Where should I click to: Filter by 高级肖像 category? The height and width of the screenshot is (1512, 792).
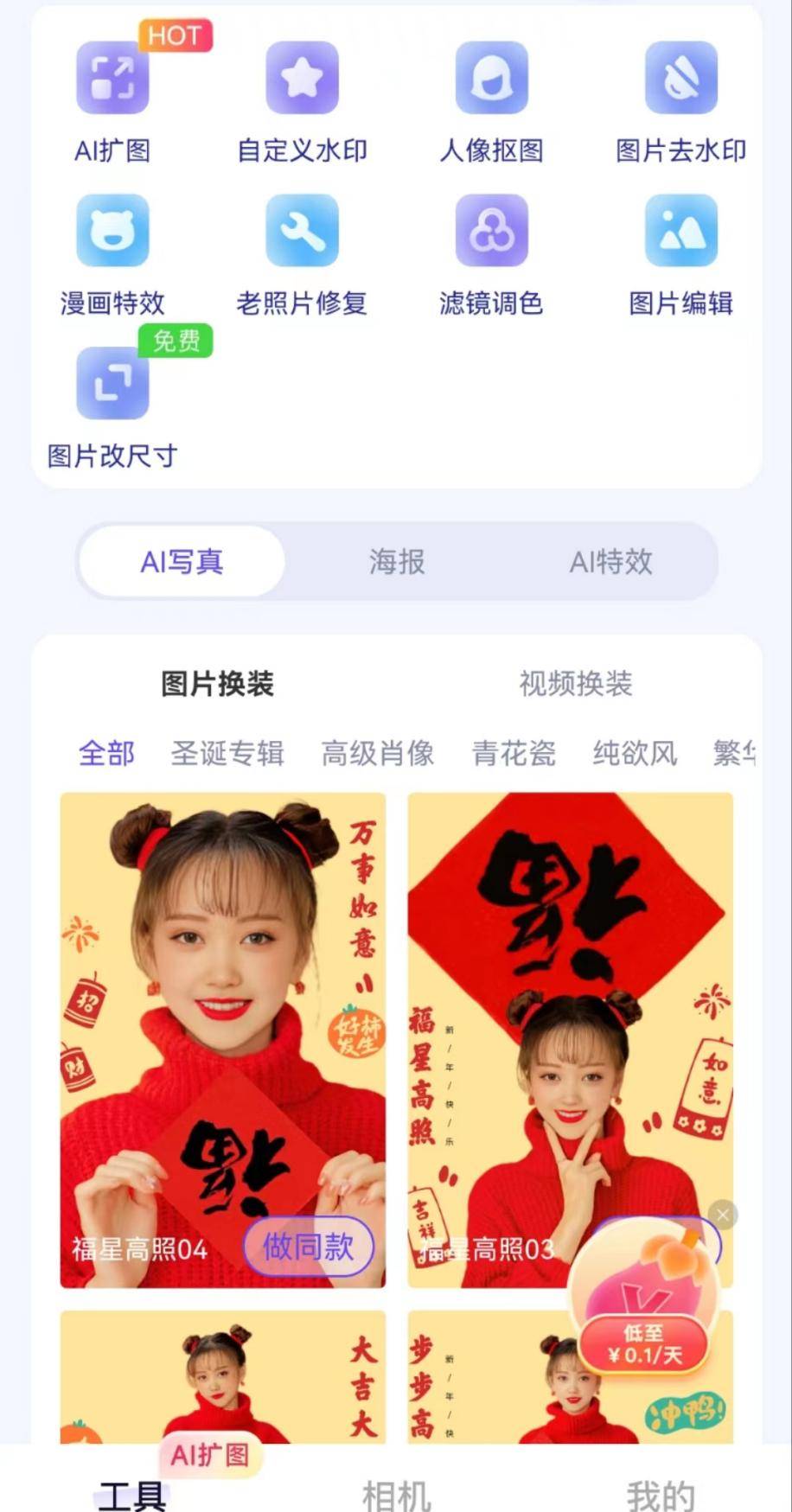[378, 753]
